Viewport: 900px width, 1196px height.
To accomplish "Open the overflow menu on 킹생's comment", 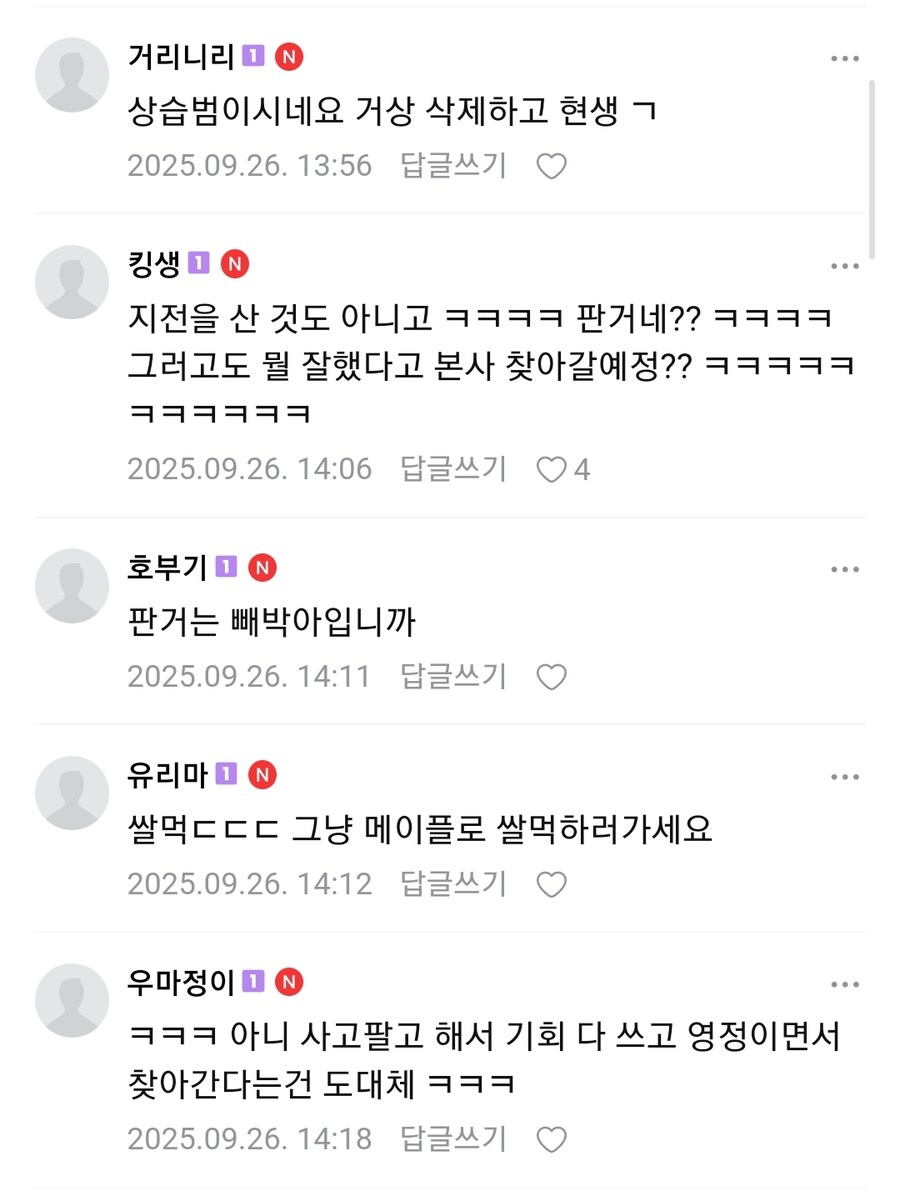I will click(844, 266).
